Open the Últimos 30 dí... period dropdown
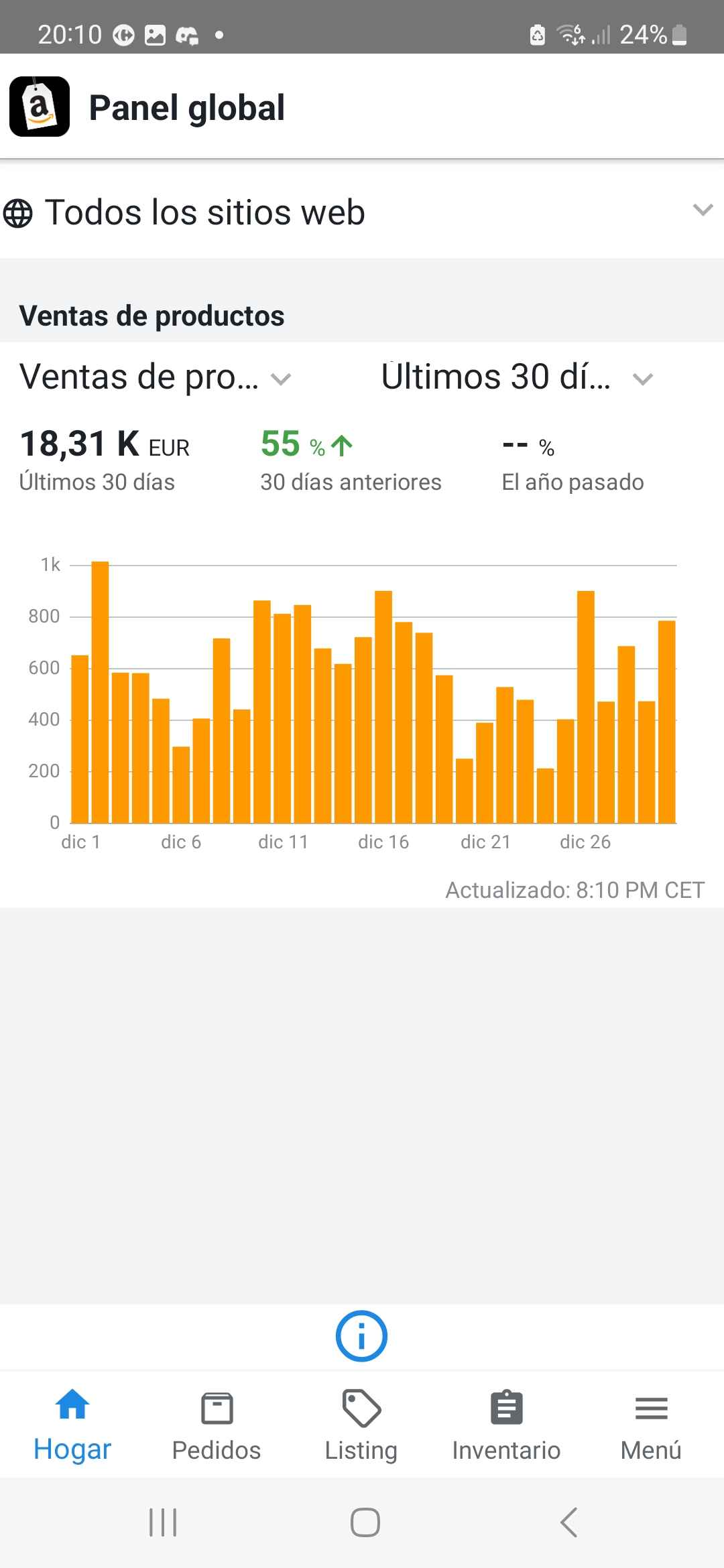 pyautogui.click(x=516, y=377)
